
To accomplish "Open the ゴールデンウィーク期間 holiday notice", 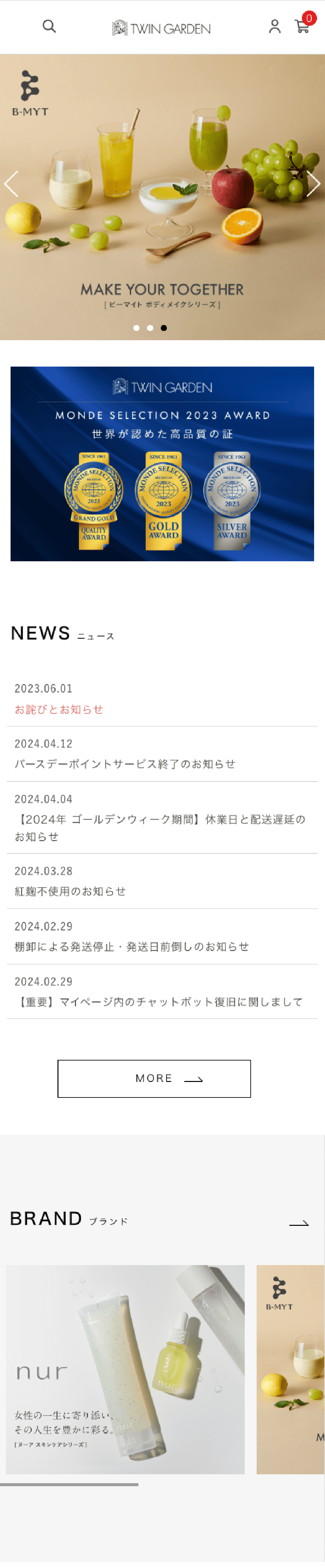I will pos(160,827).
